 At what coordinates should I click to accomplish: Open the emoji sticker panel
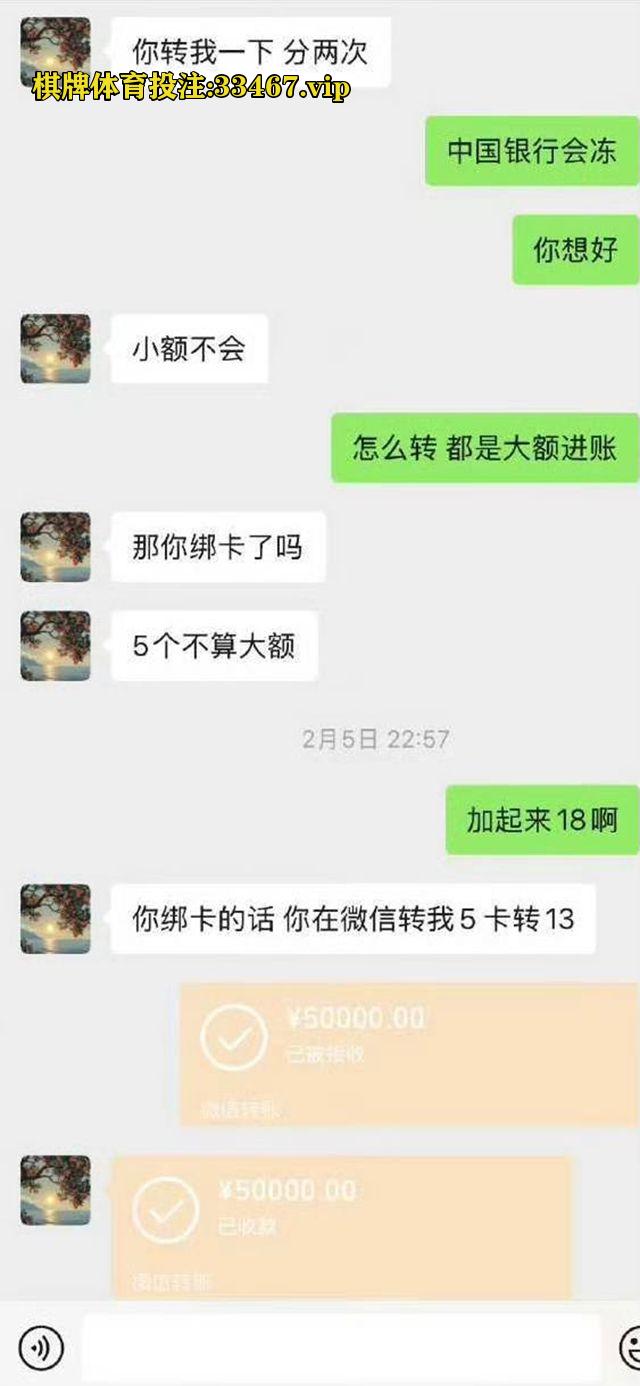tap(631, 1347)
